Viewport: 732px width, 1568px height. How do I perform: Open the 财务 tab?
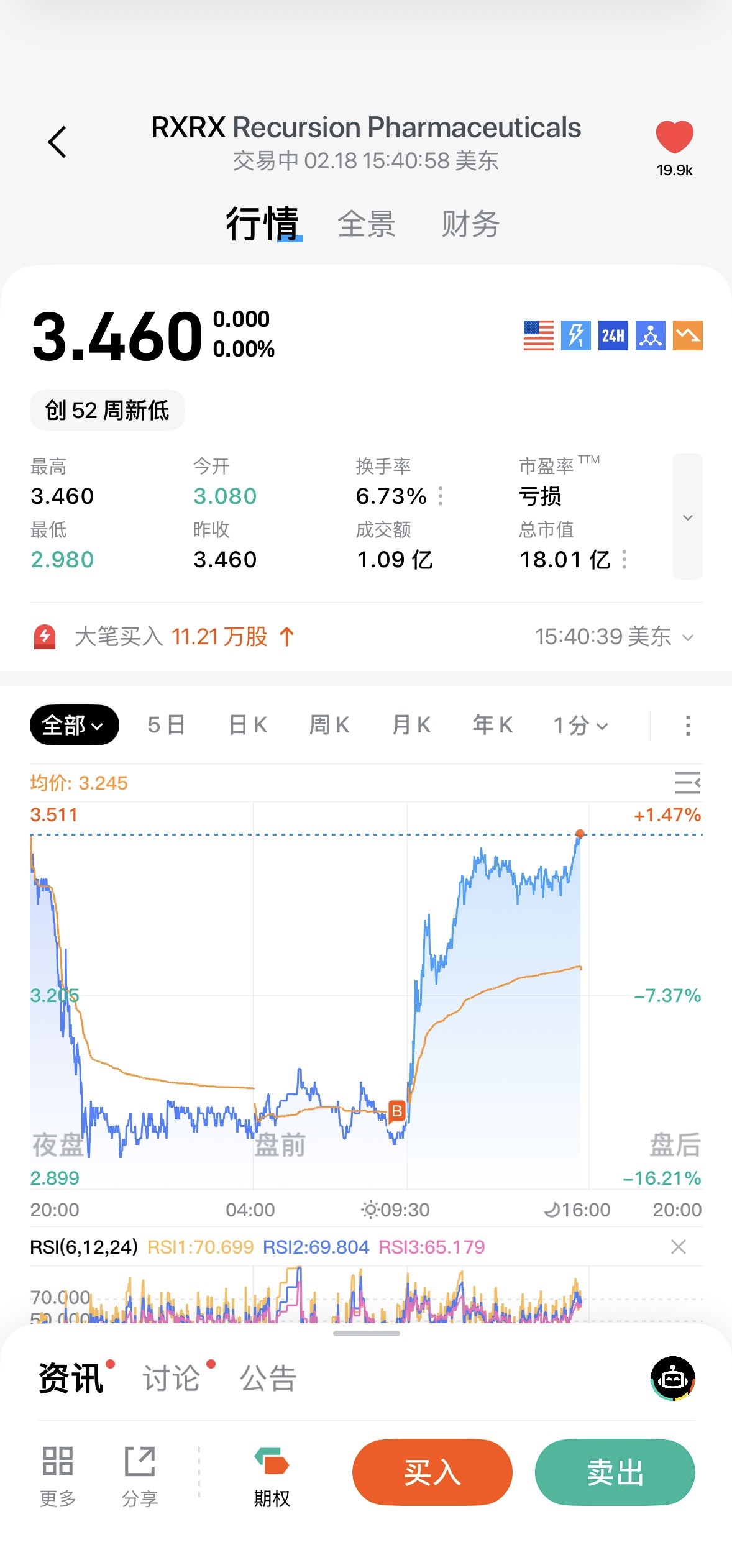point(470,224)
